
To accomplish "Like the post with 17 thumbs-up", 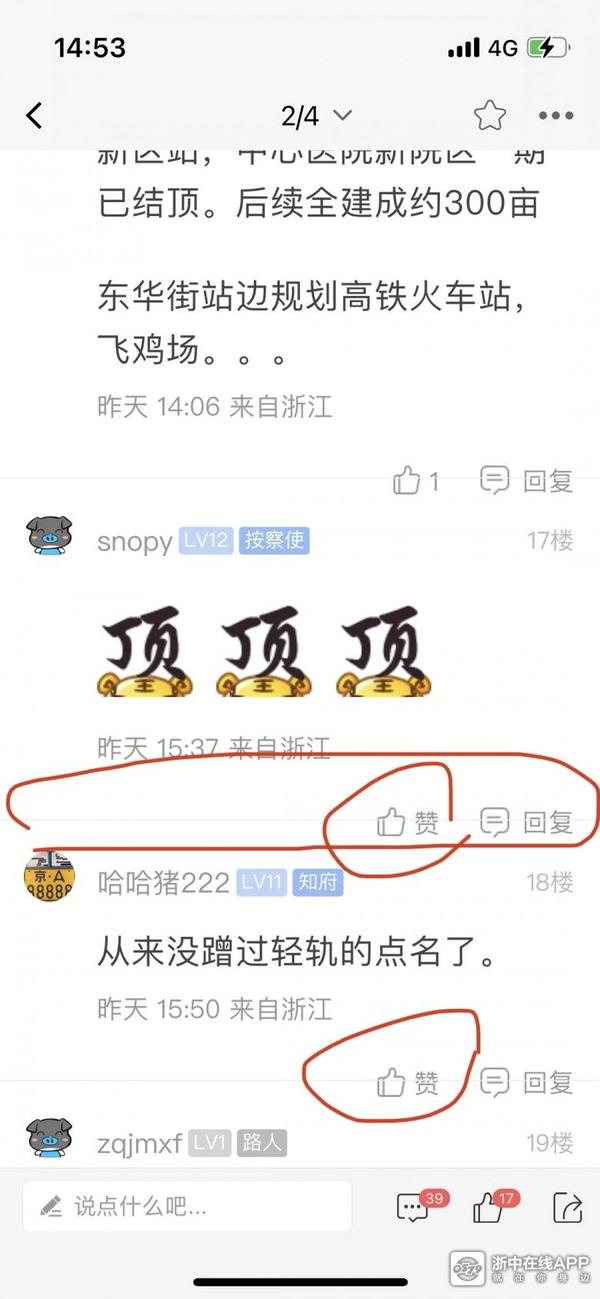I will (x=489, y=1206).
